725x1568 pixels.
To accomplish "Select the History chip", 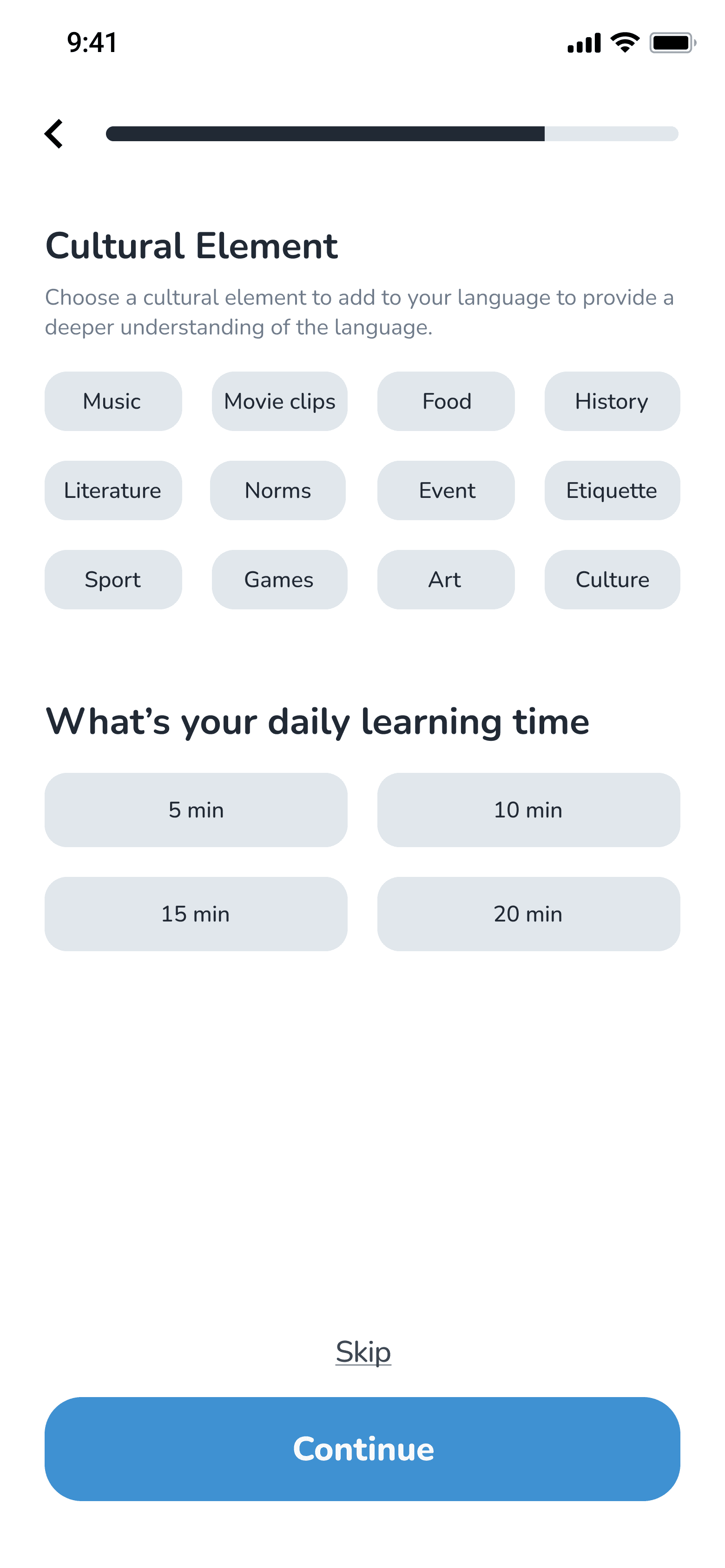I will 612,401.
